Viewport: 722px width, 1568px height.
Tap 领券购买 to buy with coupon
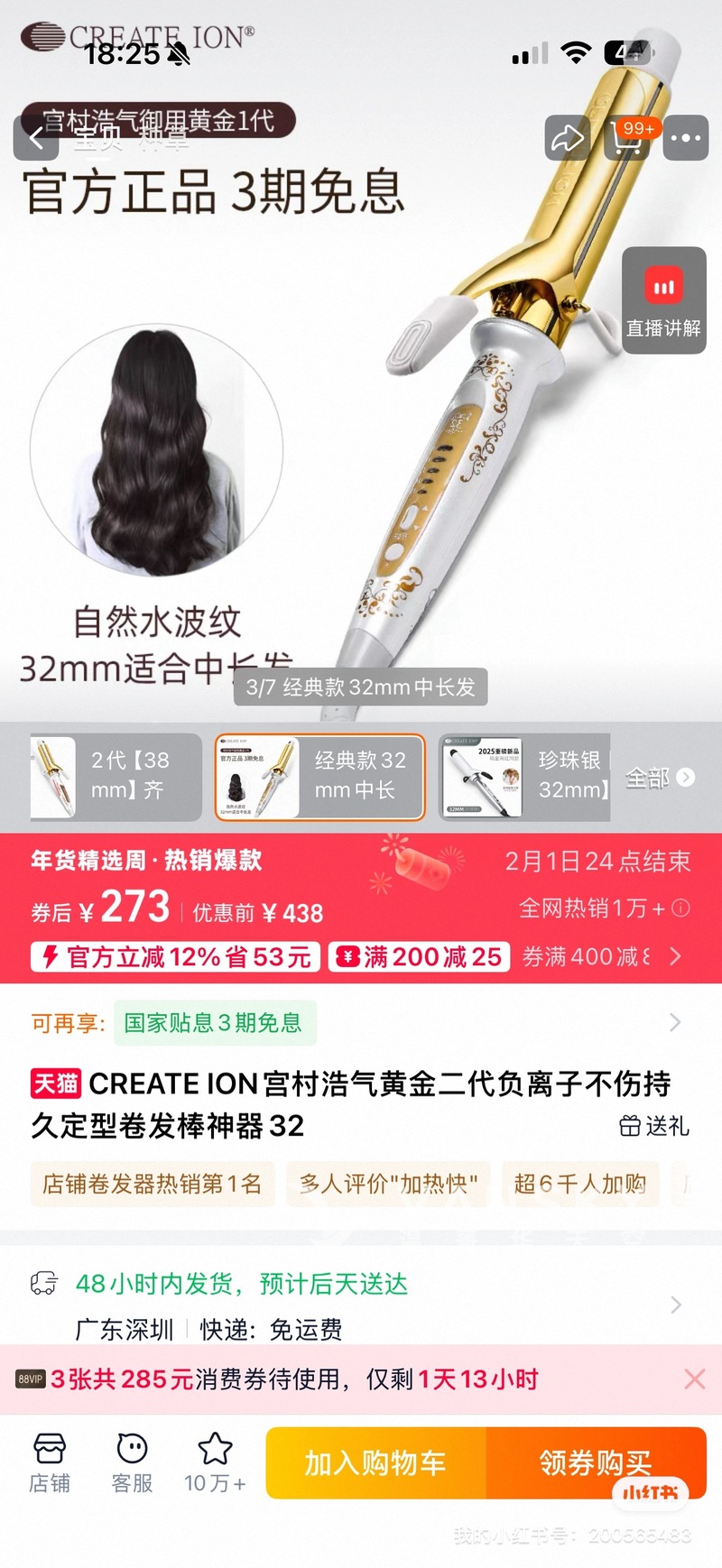(595, 1462)
